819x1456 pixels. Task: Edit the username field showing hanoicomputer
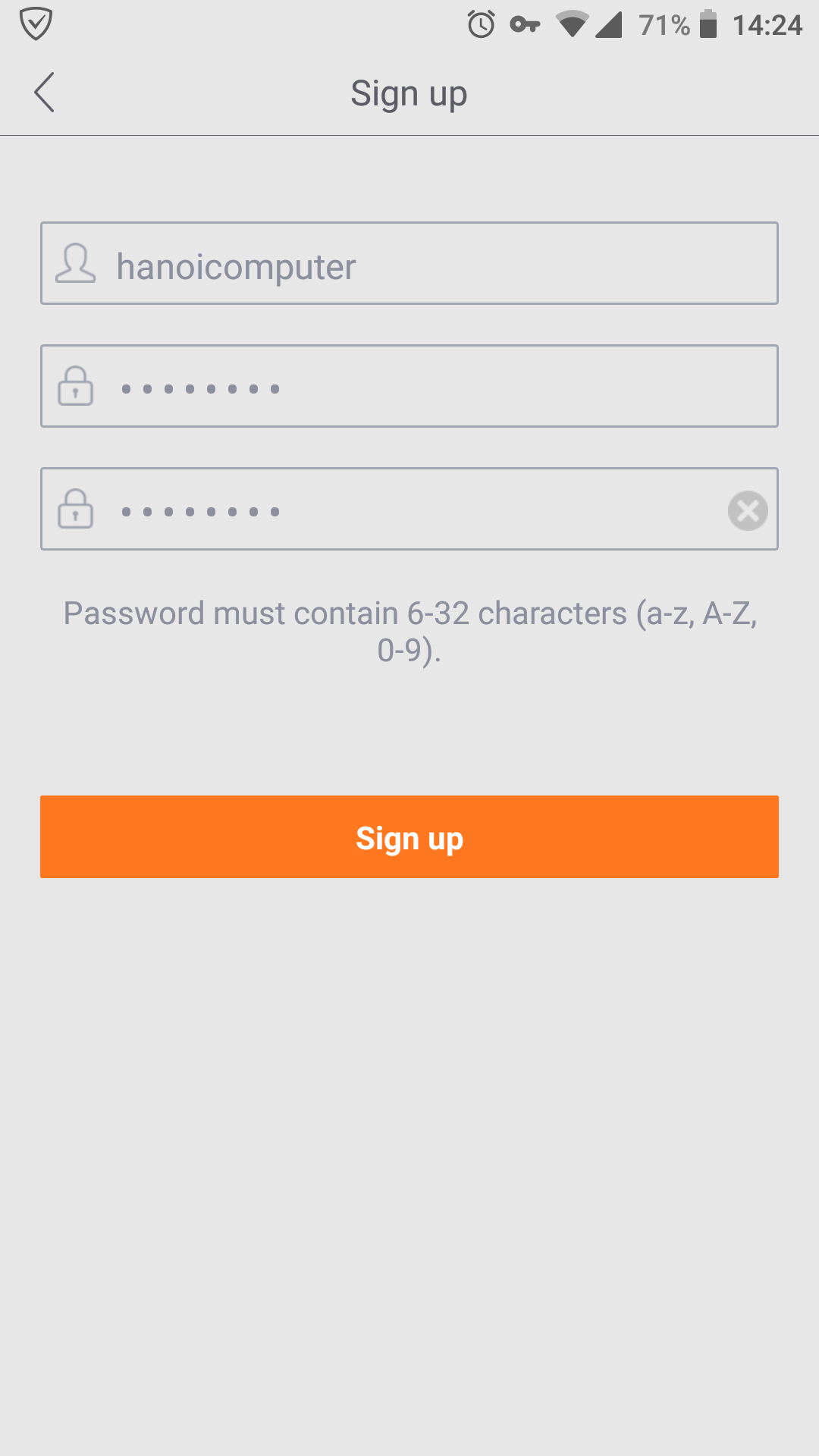point(409,263)
